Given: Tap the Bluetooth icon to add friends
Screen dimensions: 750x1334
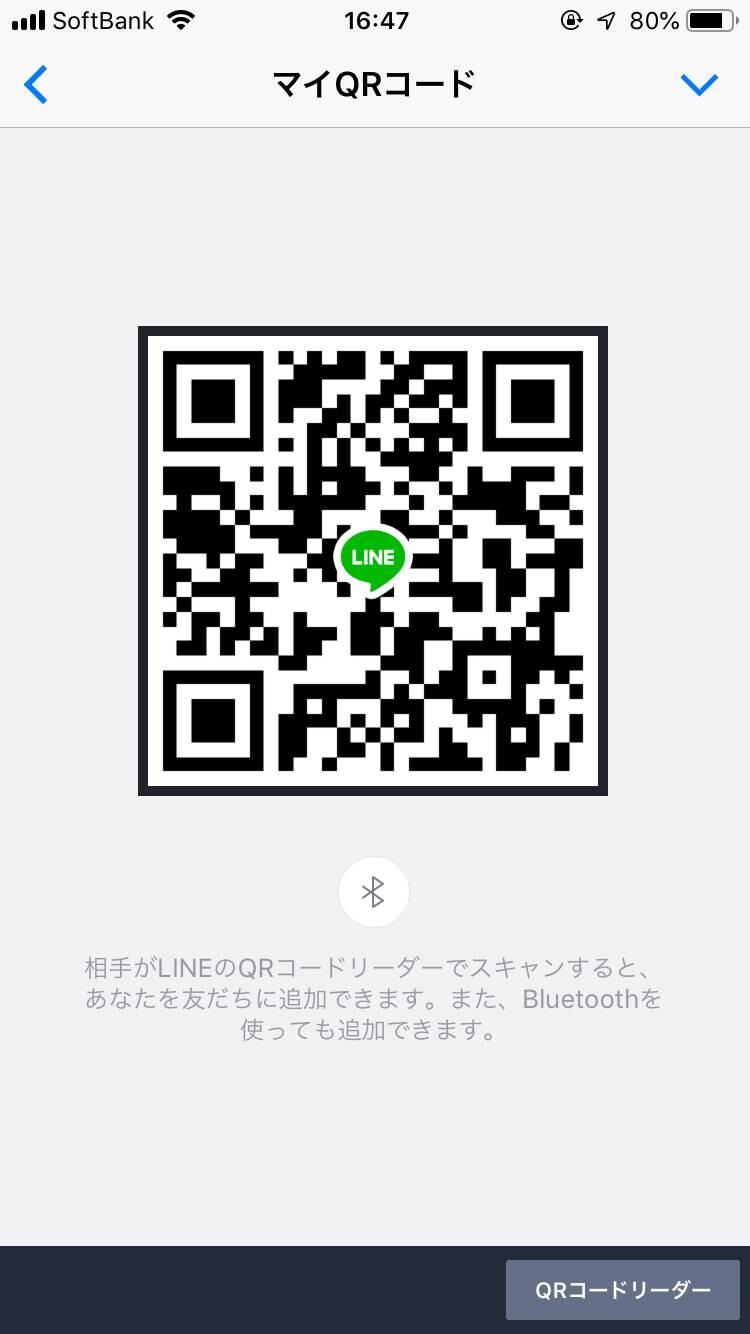Looking at the screenshot, I should [x=373, y=892].
